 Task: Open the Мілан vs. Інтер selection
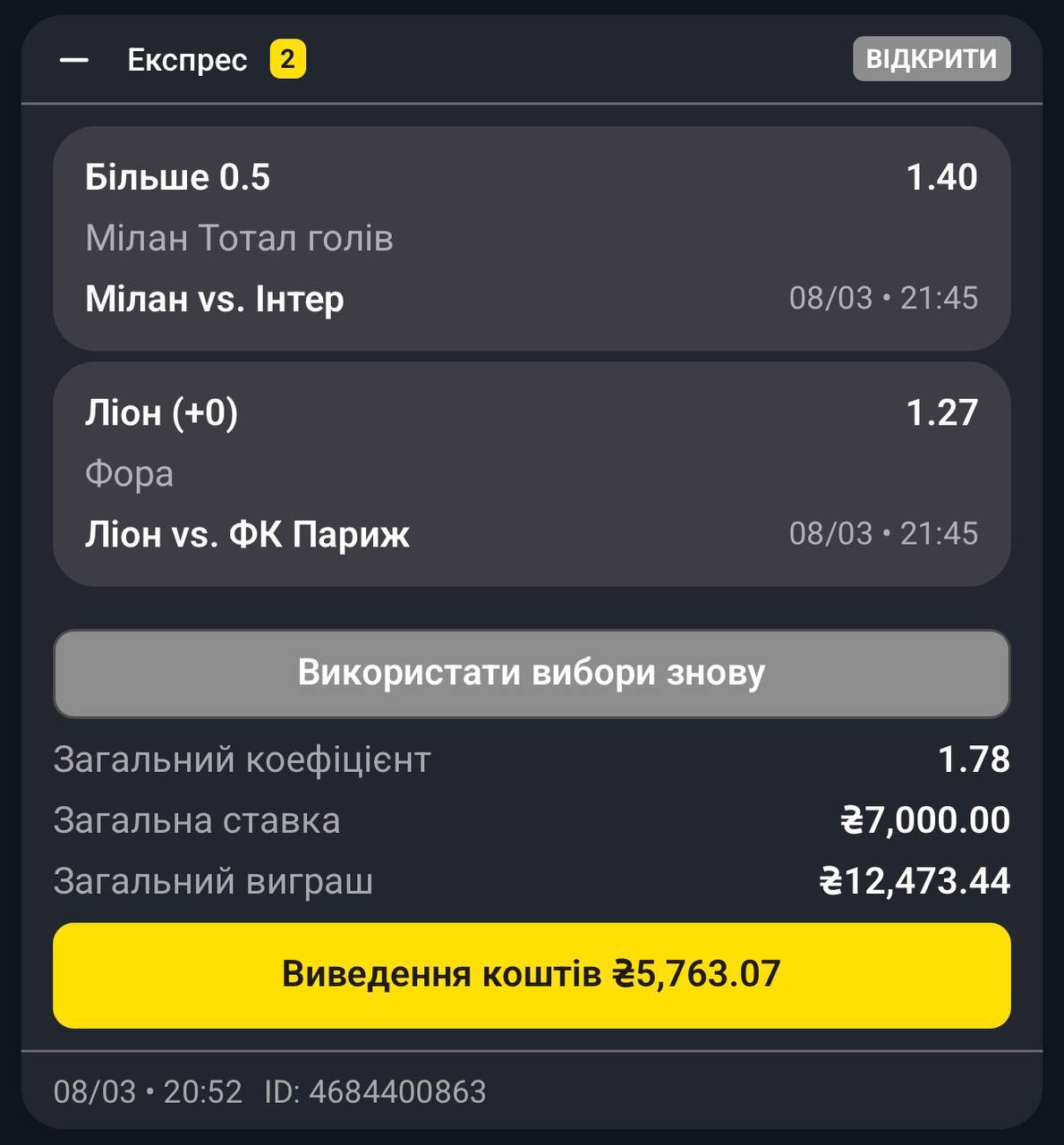point(531,238)
